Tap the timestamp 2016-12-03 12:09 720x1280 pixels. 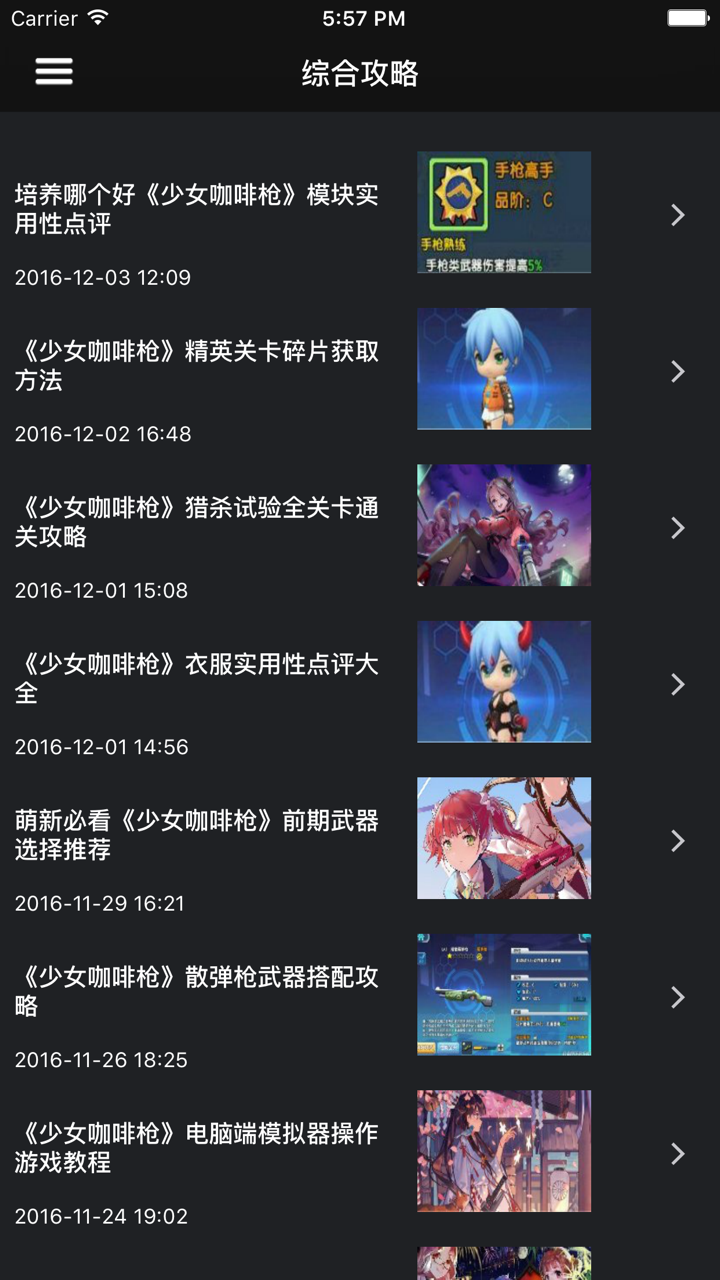pyautogui.click(x=103, y=277)
